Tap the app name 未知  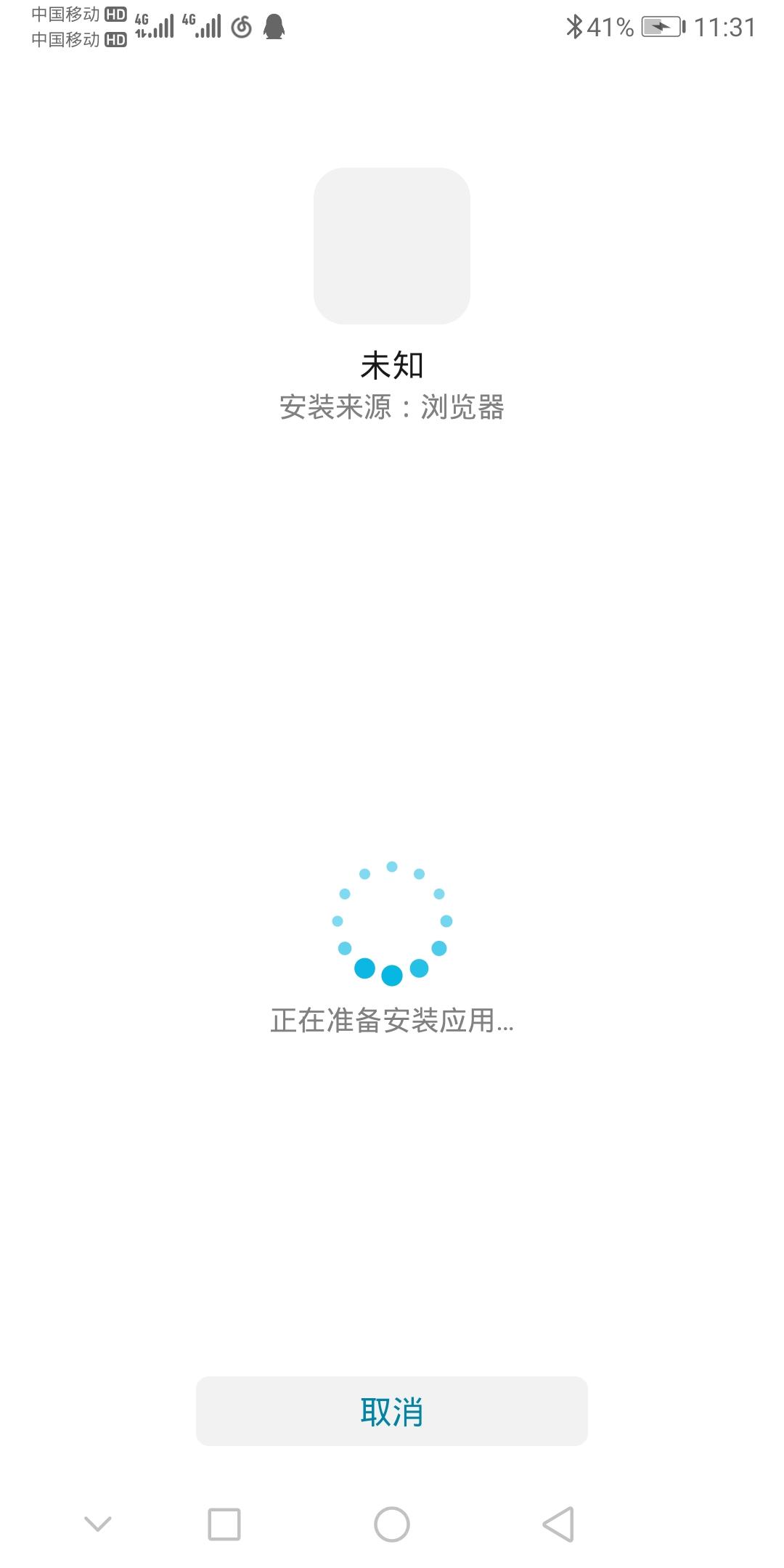(391, 365)
